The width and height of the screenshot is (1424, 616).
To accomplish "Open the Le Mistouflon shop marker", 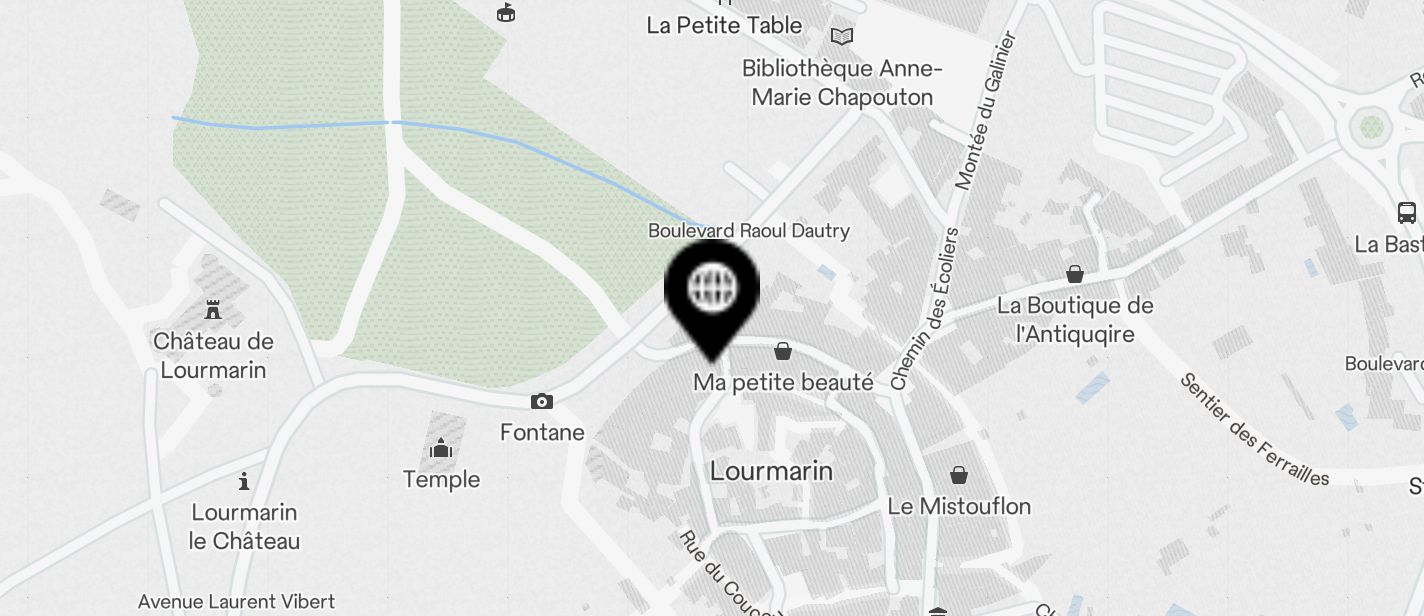I will (x=958, y=474).
